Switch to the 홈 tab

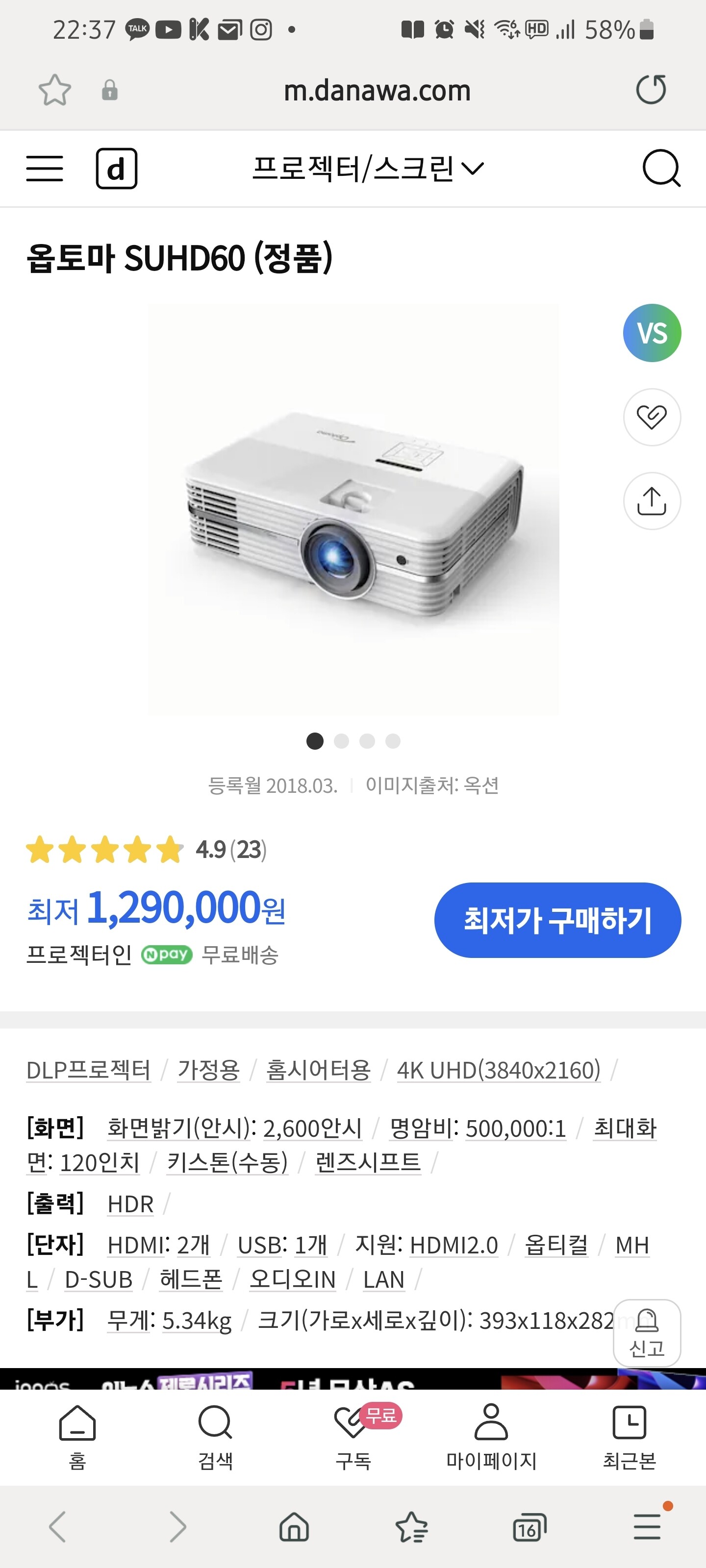pos(77,1437)
